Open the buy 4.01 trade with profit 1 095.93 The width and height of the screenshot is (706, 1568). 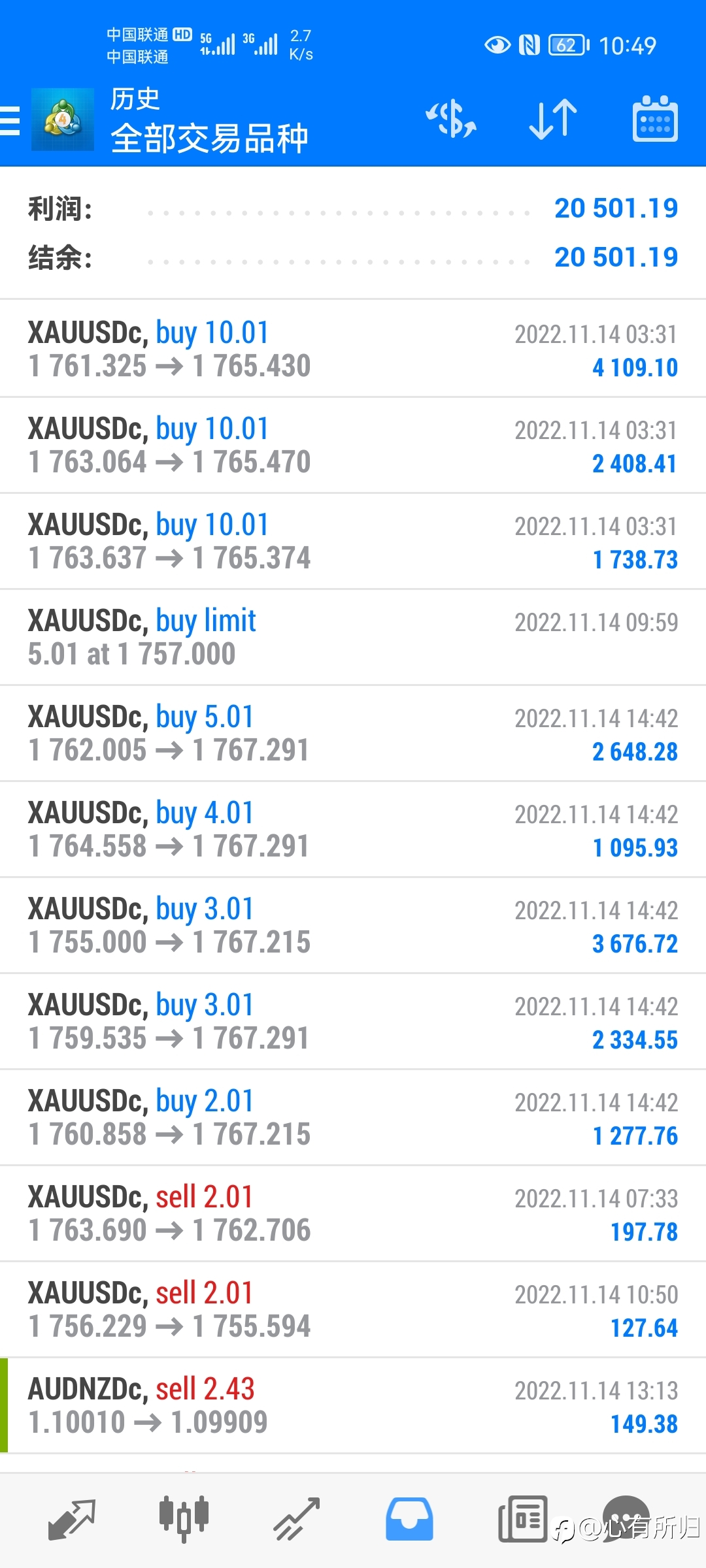coord(353,829)
